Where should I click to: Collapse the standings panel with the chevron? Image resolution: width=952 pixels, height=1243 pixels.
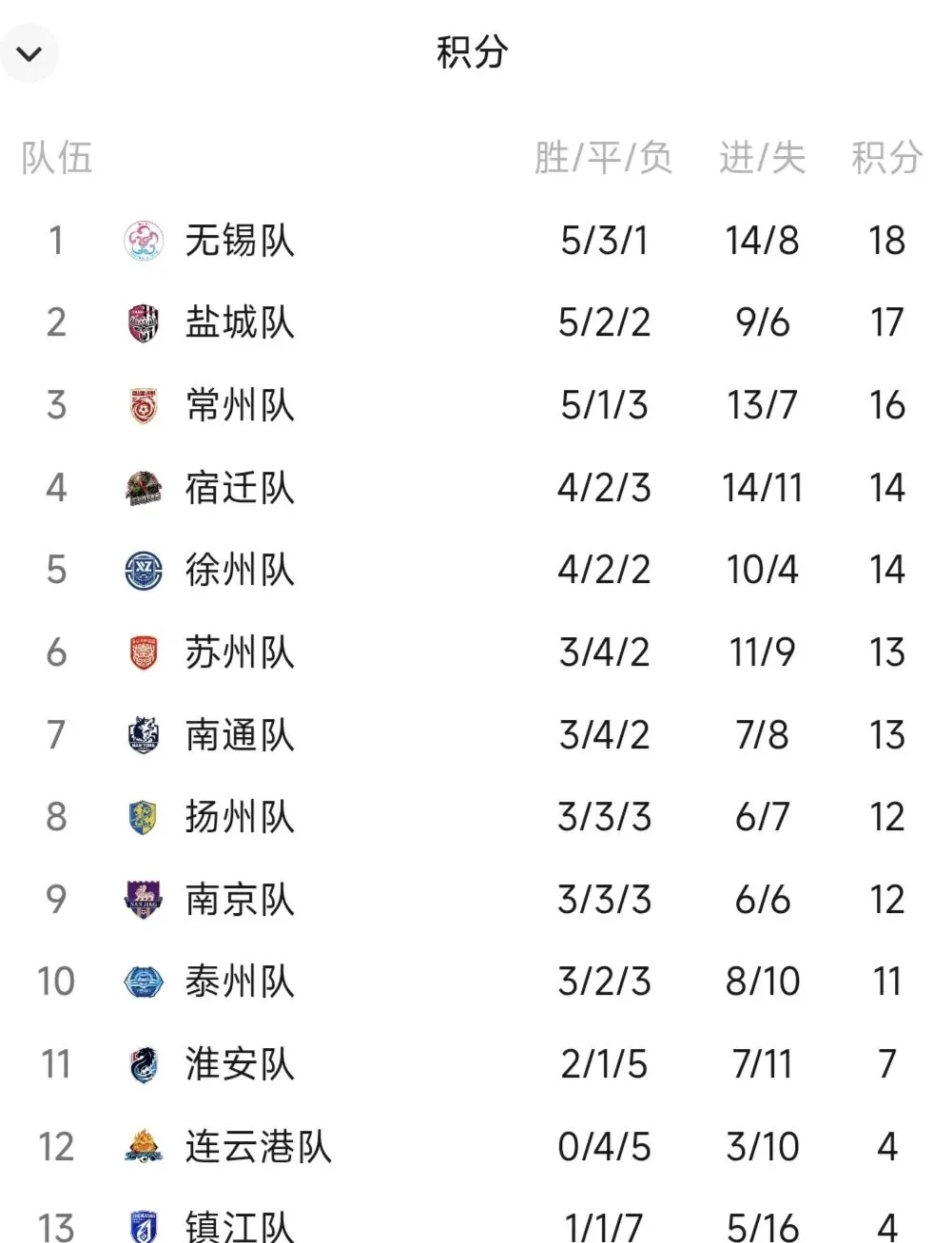(29, 53)
